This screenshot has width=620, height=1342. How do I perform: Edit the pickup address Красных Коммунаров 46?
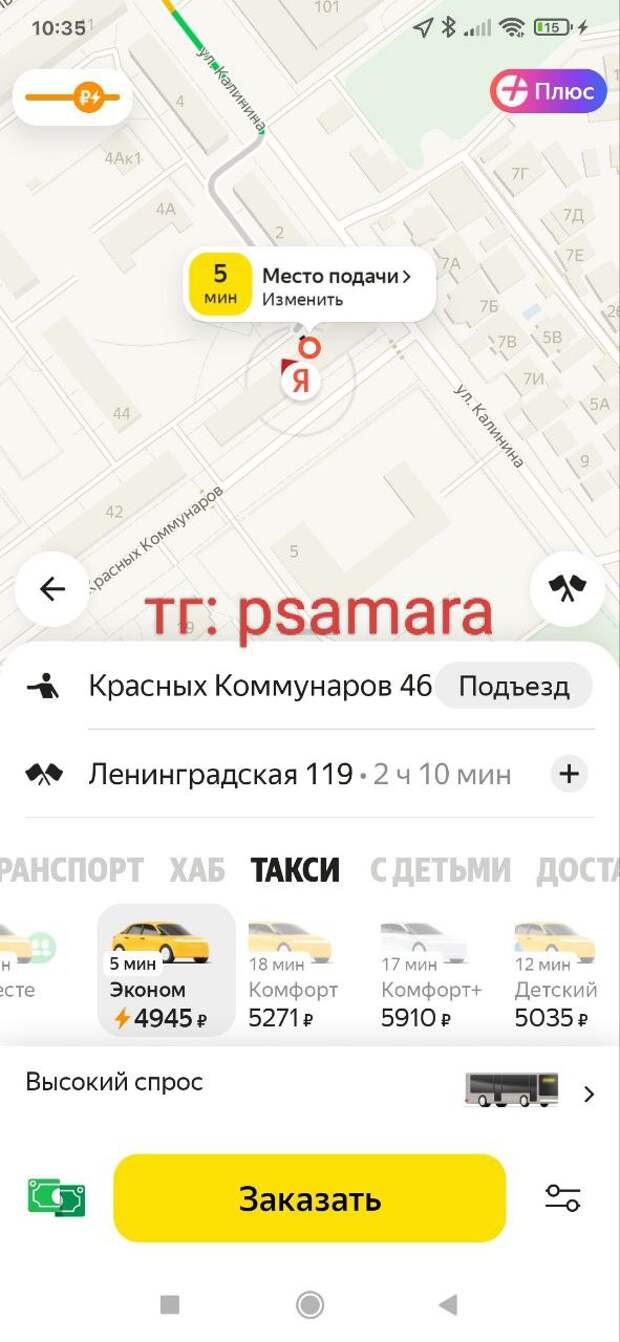[x=260, y=686]
